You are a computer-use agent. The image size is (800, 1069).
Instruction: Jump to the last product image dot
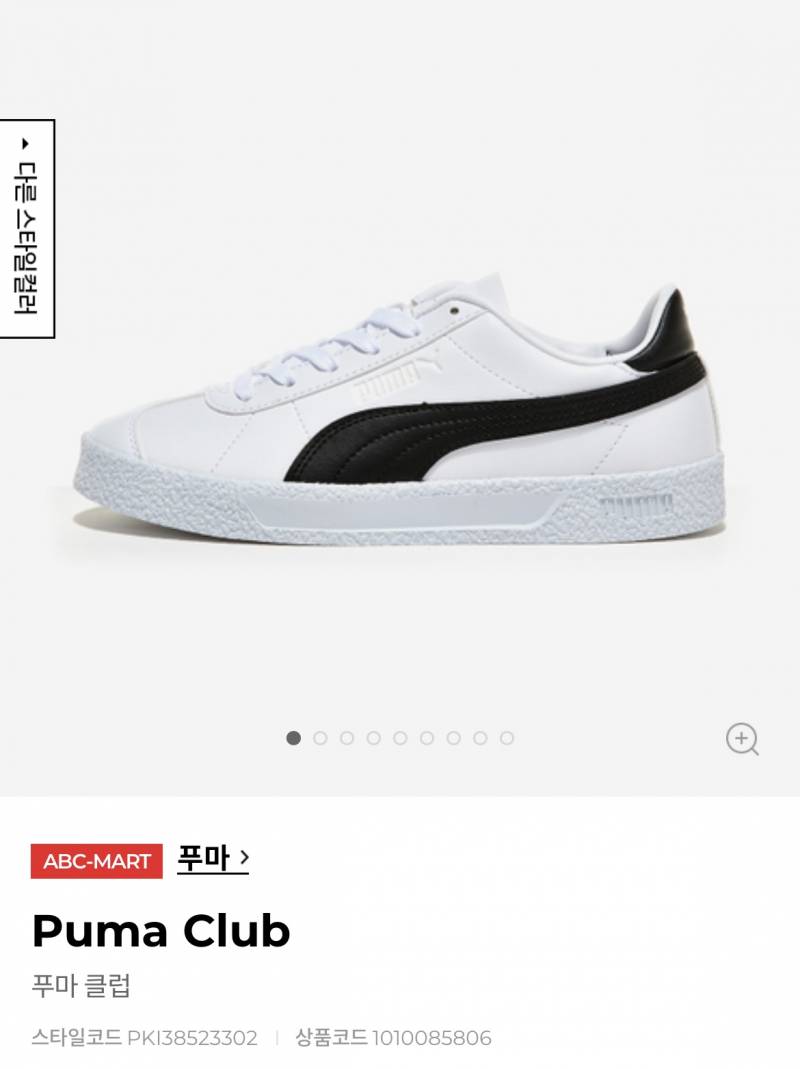(x=507, y=738)
